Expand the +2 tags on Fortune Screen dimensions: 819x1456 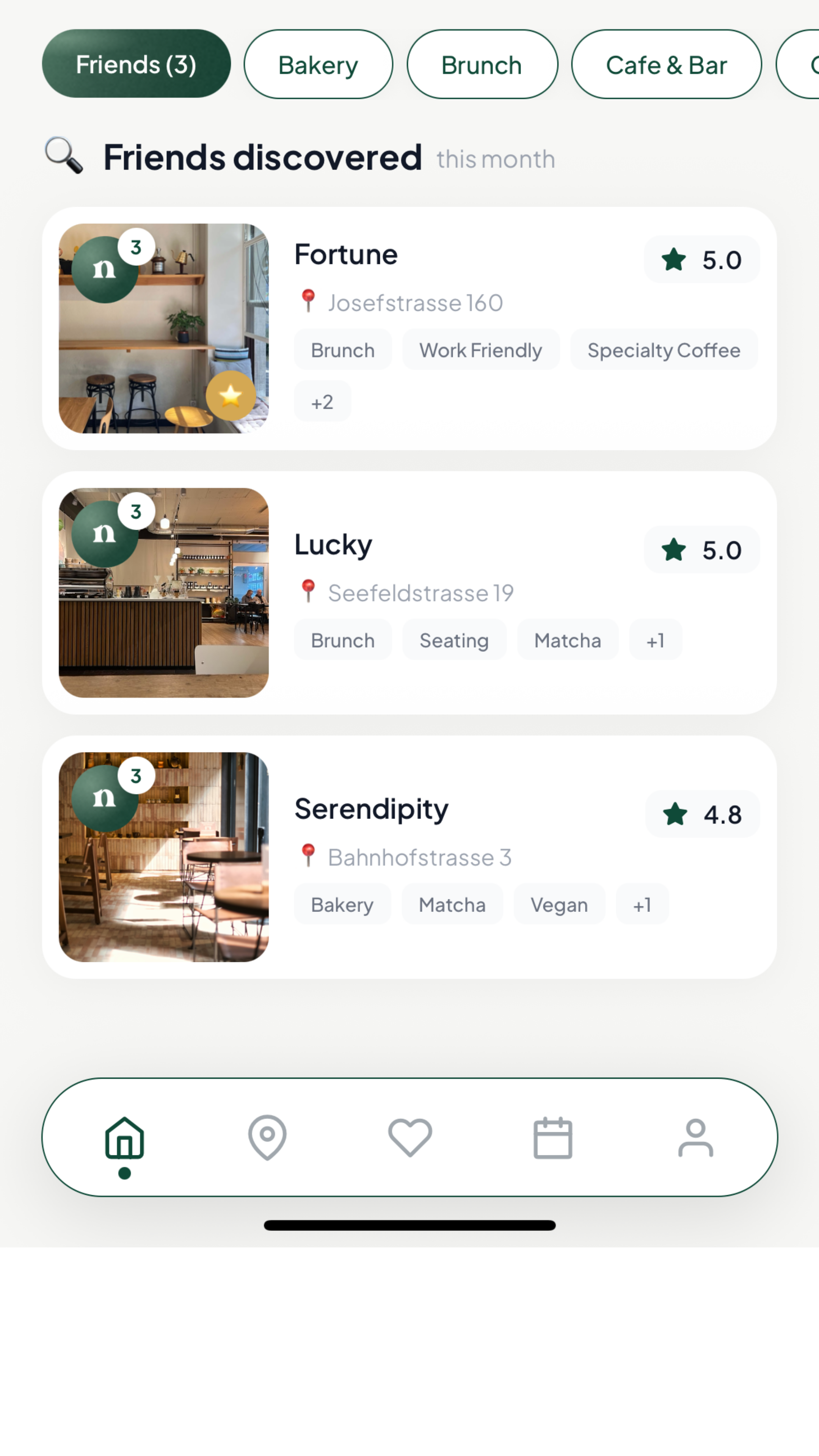(x=322, y=402)
